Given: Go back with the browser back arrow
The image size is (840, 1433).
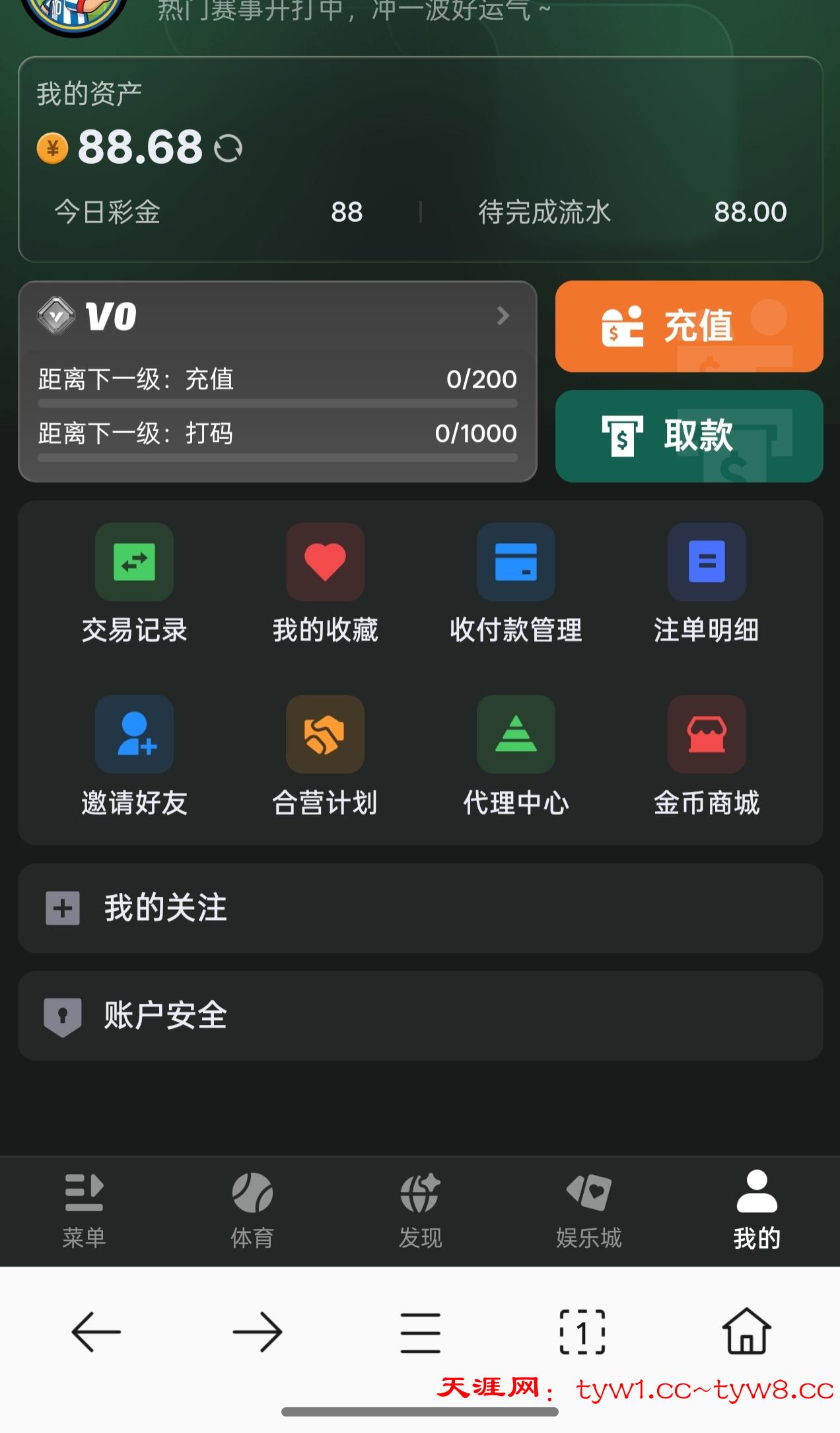Looking at the screenshot, I should (x=96, y=1332).
